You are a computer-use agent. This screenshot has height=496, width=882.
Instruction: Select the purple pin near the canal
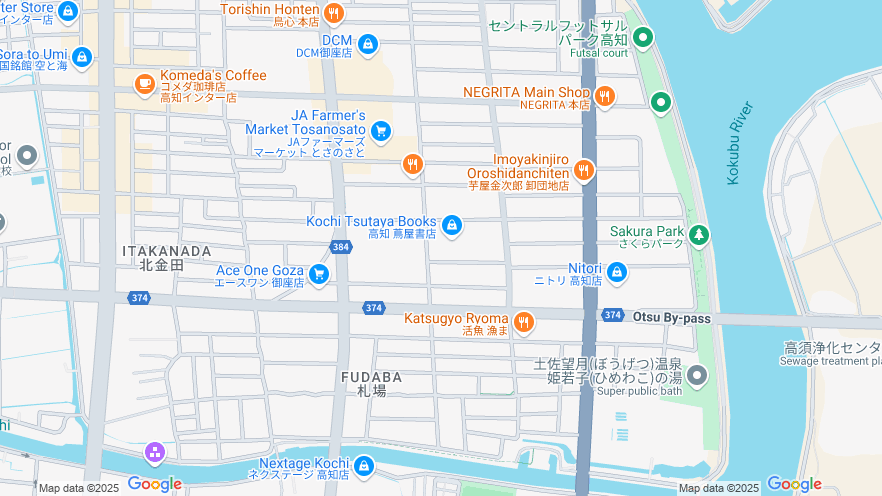(x=154, y=453)
